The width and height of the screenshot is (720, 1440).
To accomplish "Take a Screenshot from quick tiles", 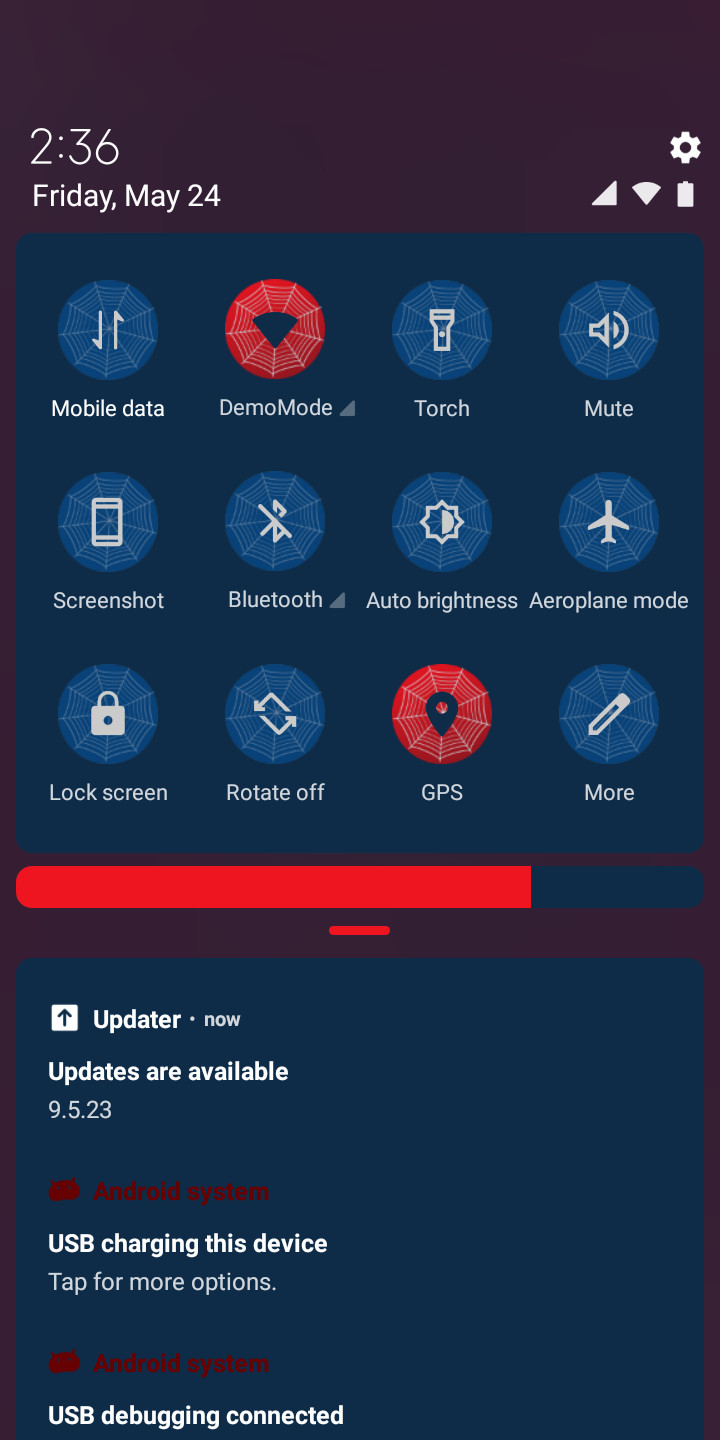I will (x=108, y=521).
